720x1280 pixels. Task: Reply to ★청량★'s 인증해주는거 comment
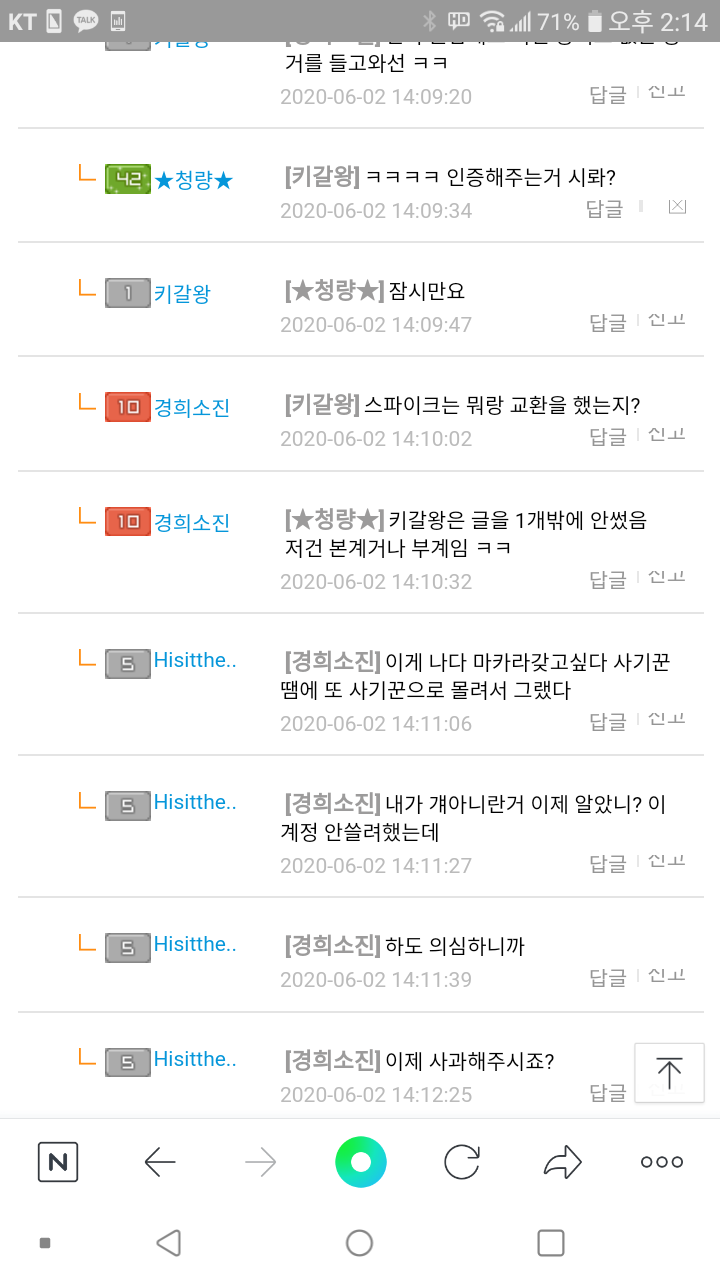tap(606, 208)
